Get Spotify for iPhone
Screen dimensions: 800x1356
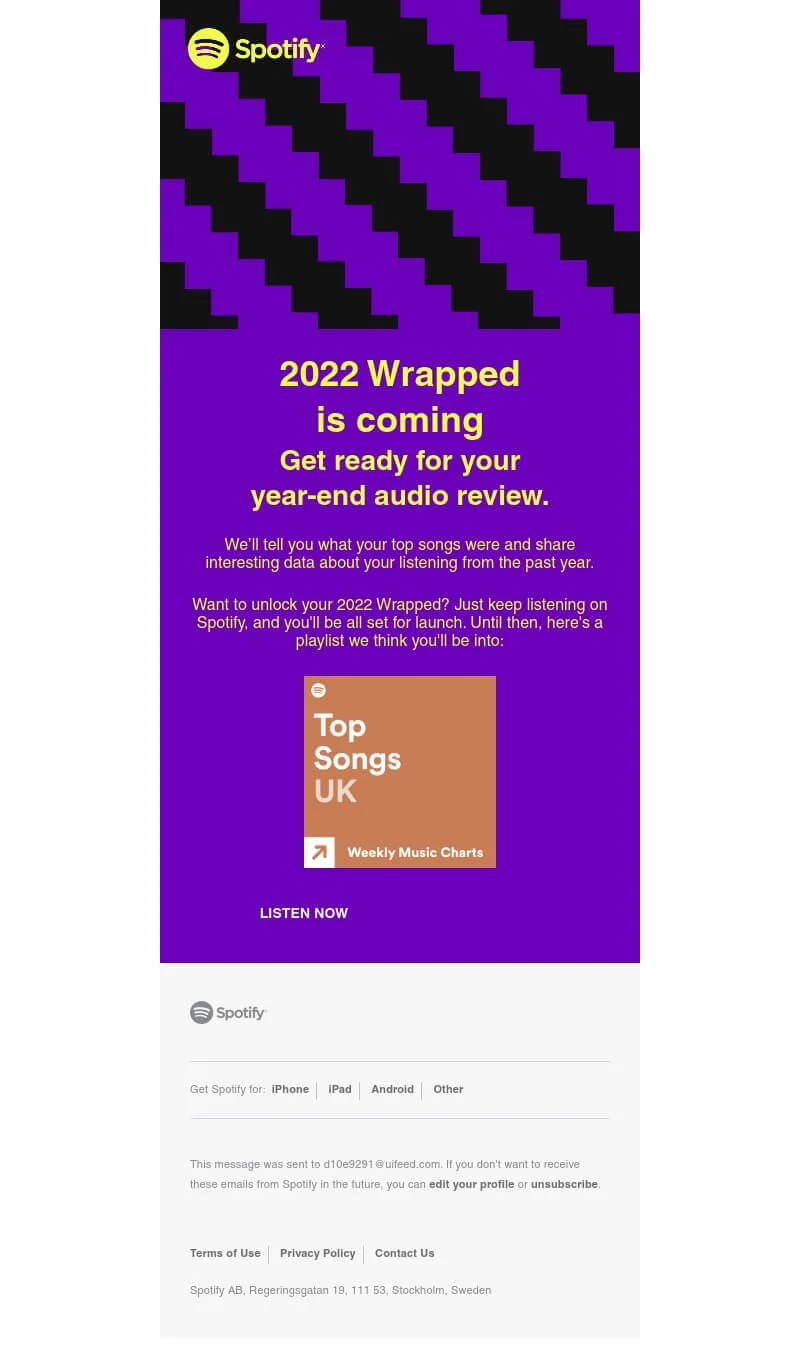pyautogui.click(x=290, y=1089)
